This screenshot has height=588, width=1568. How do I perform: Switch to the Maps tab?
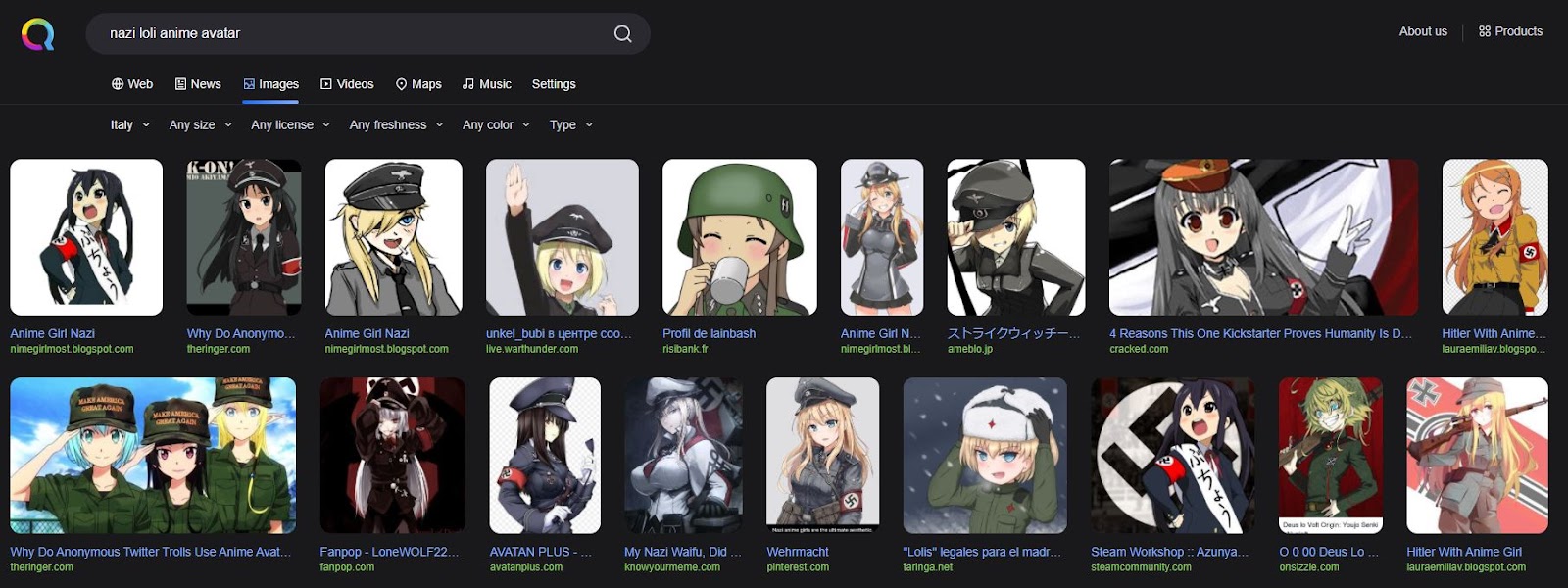418,84
